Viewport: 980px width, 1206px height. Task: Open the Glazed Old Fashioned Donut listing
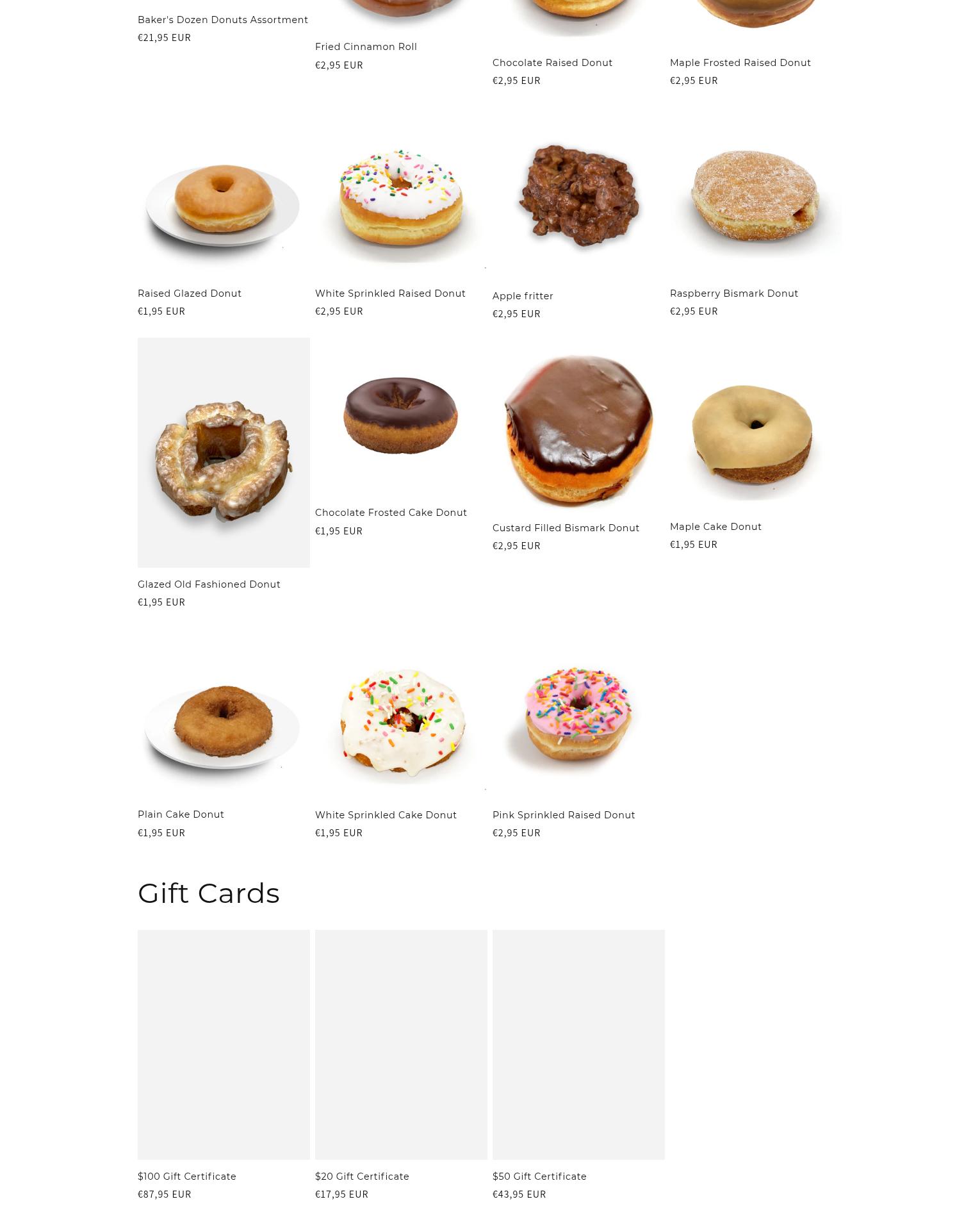[x=209, y=584]
